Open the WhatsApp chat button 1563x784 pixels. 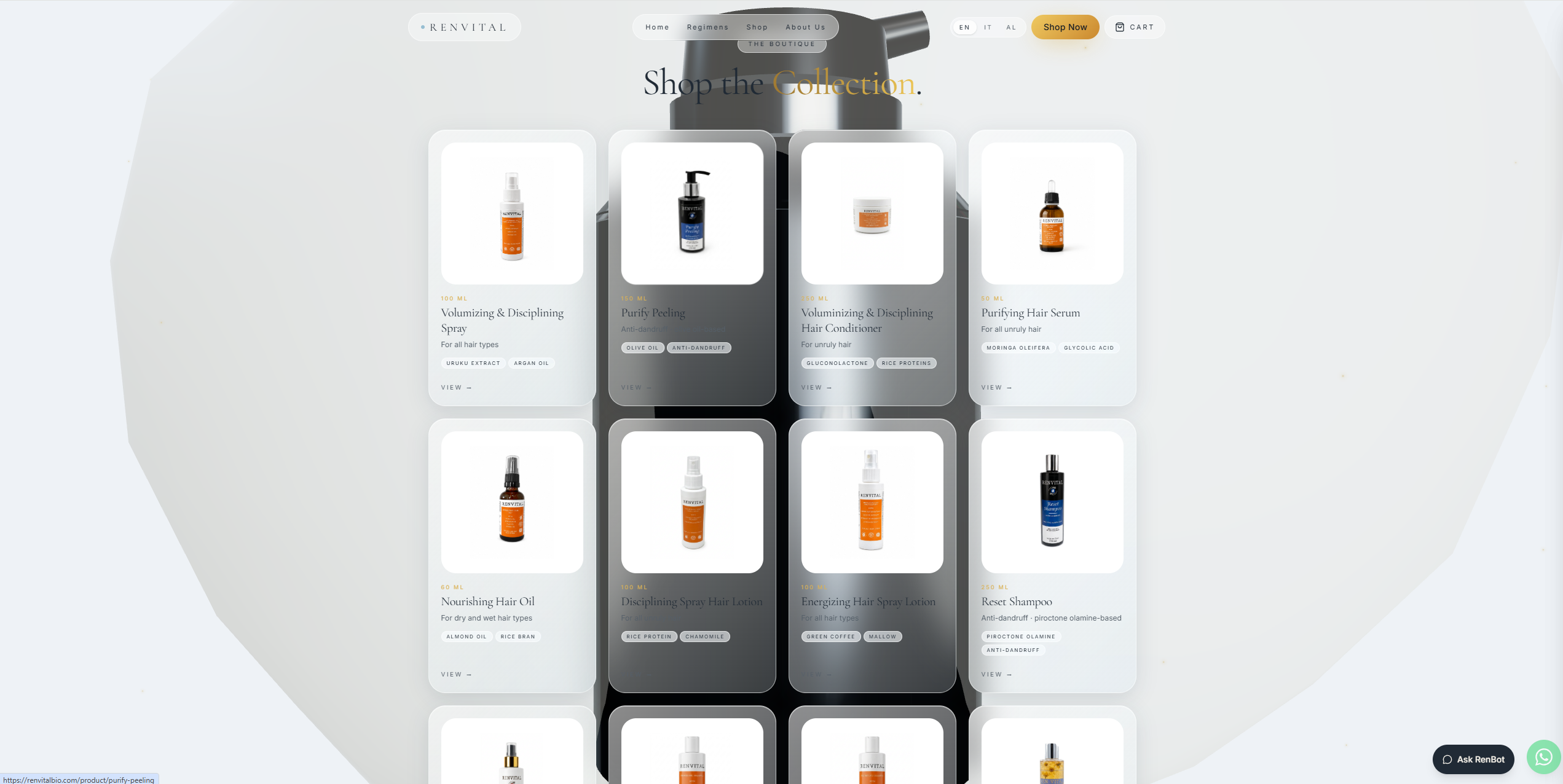pyautogui.click(x=1544, y=757)
